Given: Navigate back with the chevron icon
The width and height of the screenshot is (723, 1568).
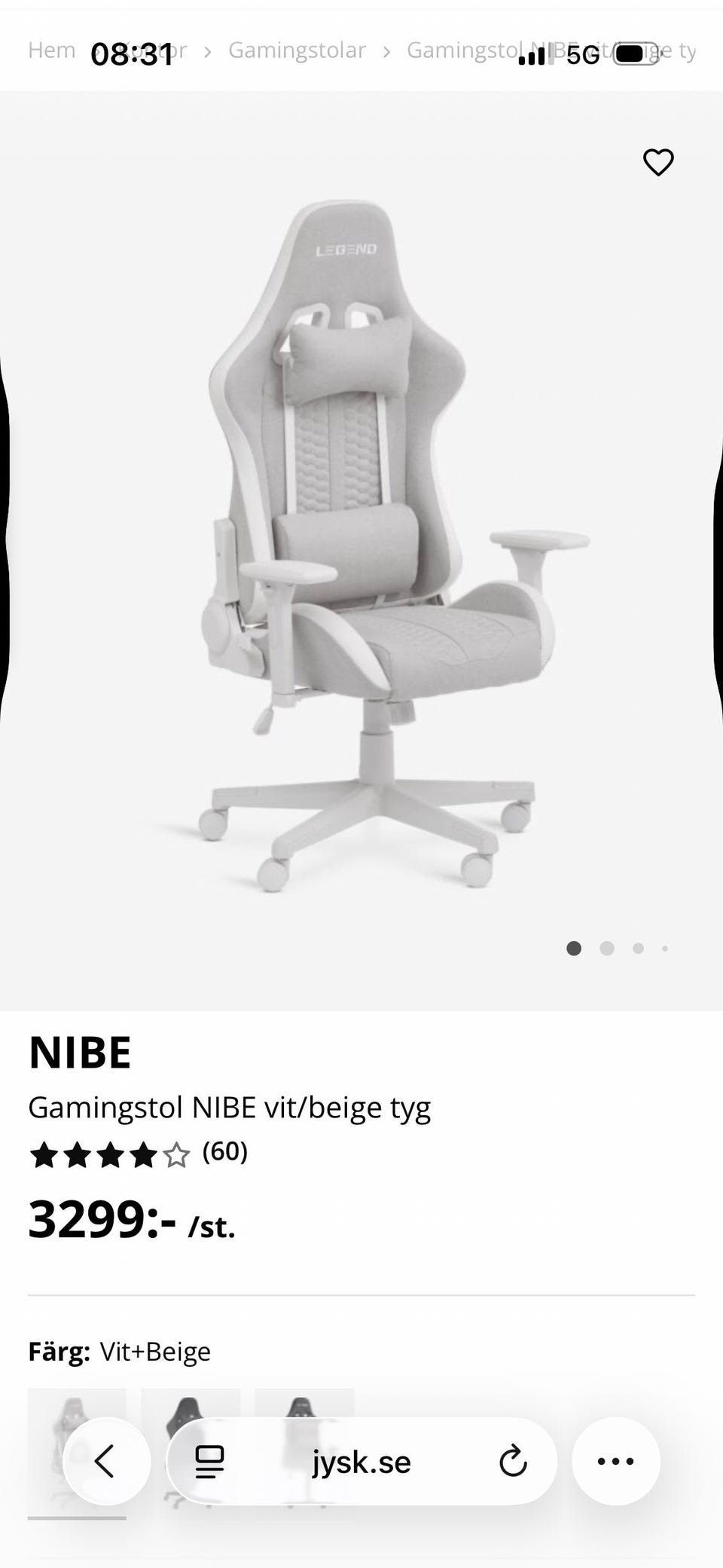Looking at the screenshot, I should [x=106, y=1461].
